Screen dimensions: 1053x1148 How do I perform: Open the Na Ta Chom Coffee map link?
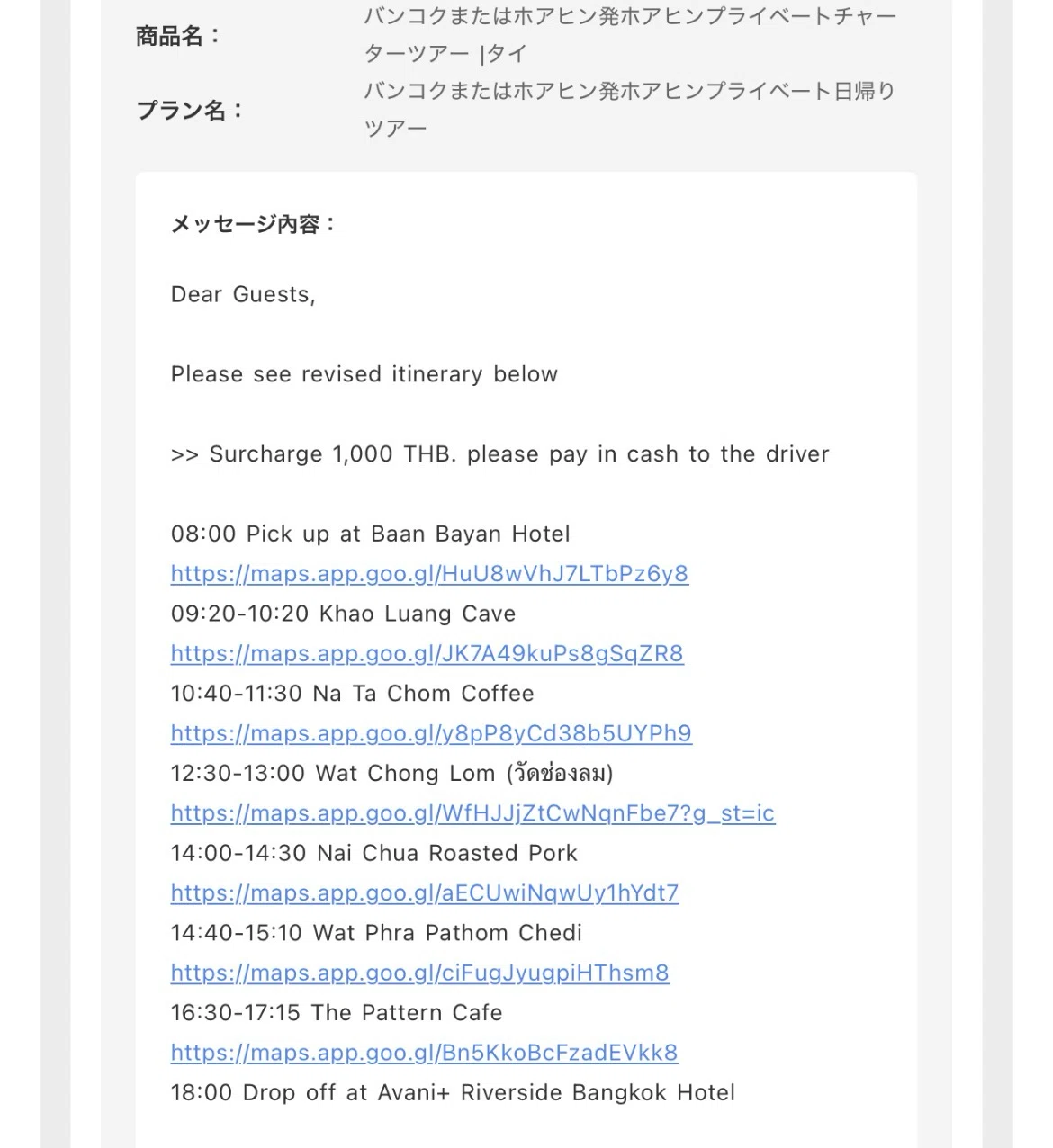point(431,733)
